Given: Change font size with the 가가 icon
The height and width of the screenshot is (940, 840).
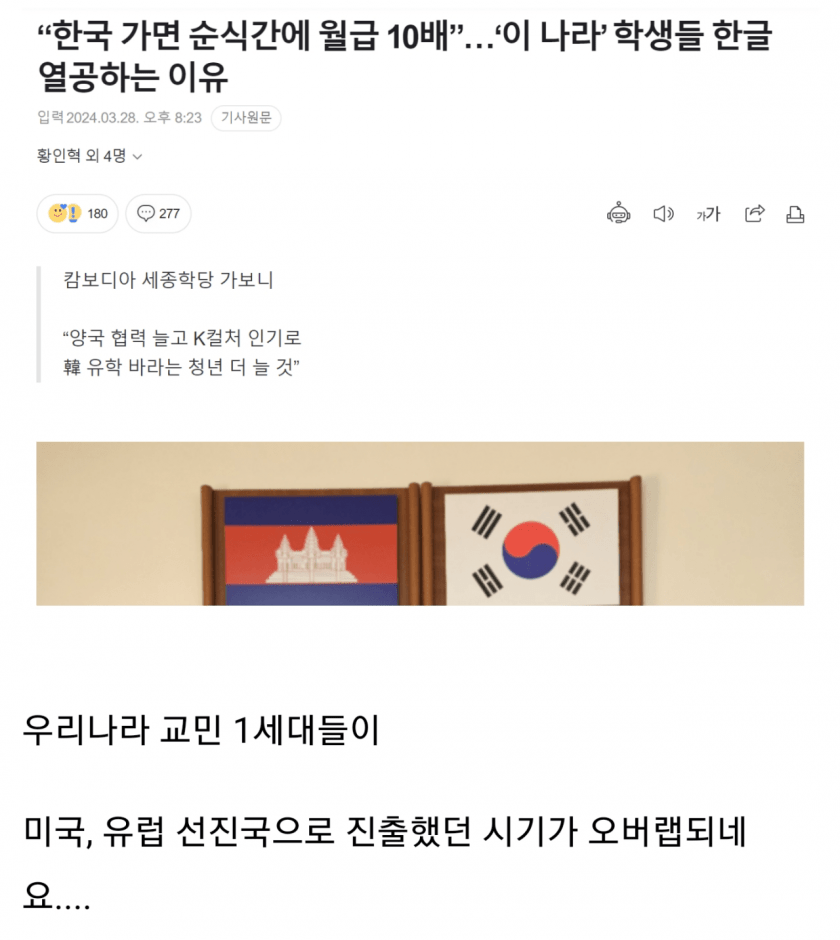Looking at the screenshot, I should (708, 213).
